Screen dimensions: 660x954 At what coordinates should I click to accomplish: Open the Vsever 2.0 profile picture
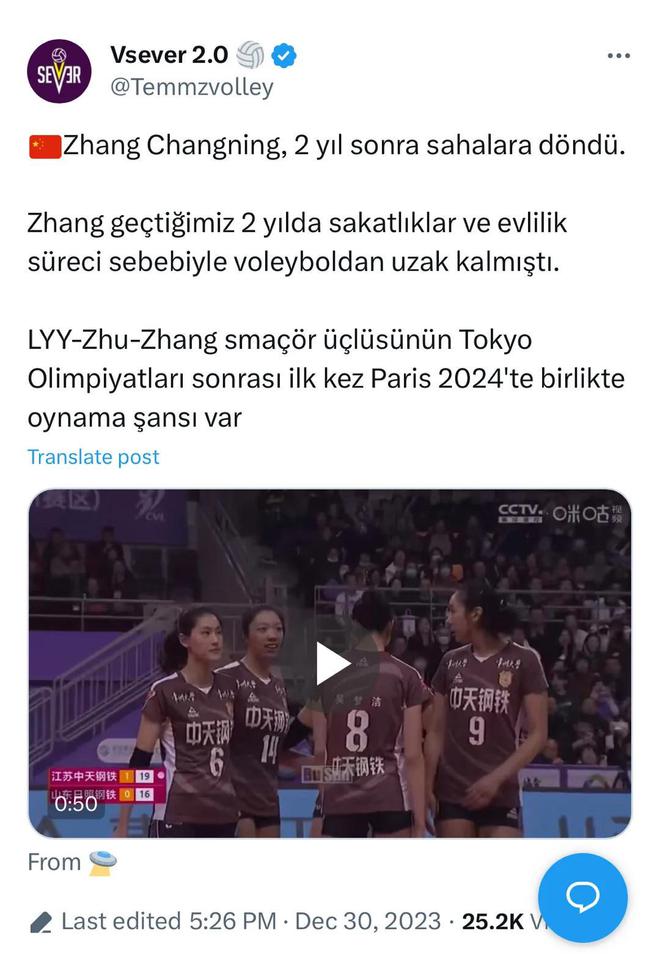(x=59, y=71)
